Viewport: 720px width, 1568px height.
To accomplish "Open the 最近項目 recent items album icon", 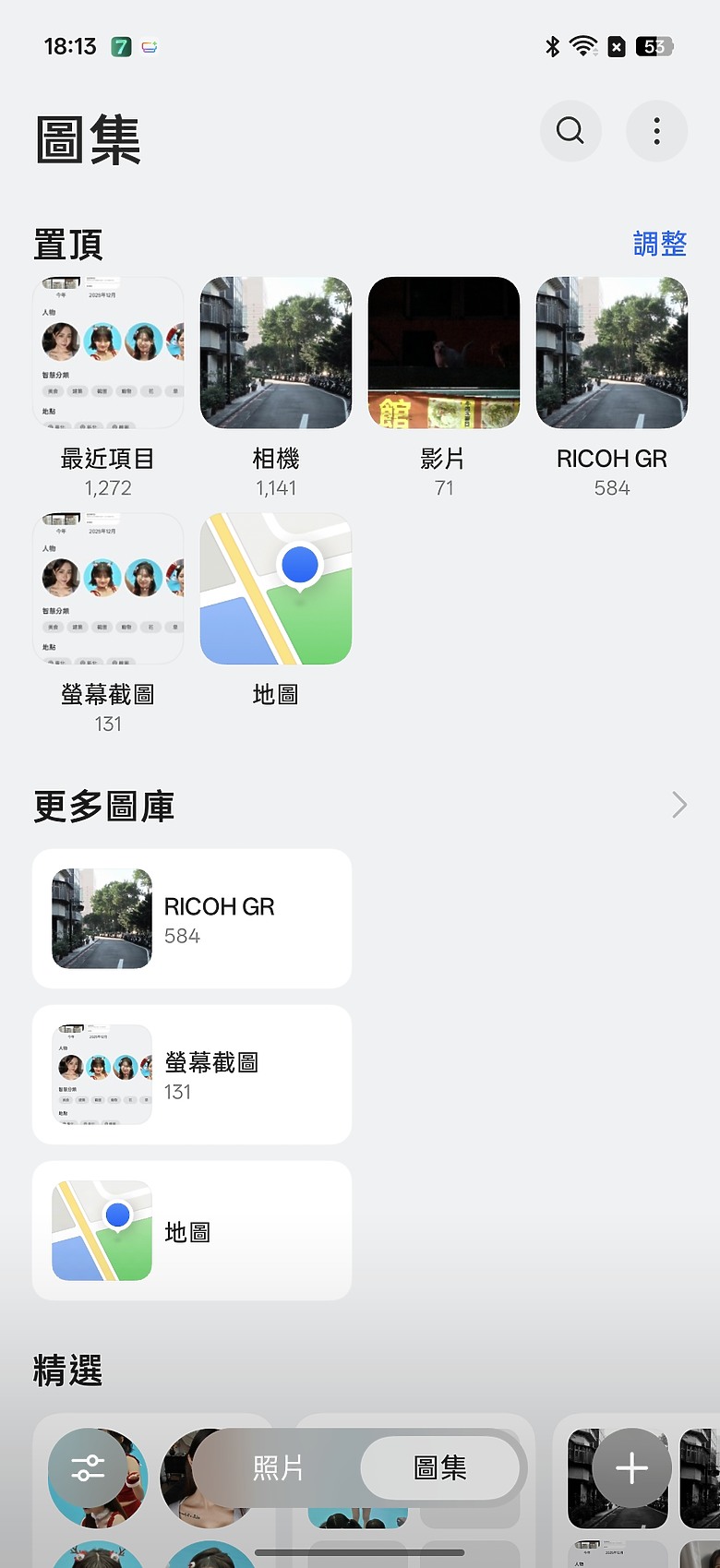I will click(x=108, y=353).
